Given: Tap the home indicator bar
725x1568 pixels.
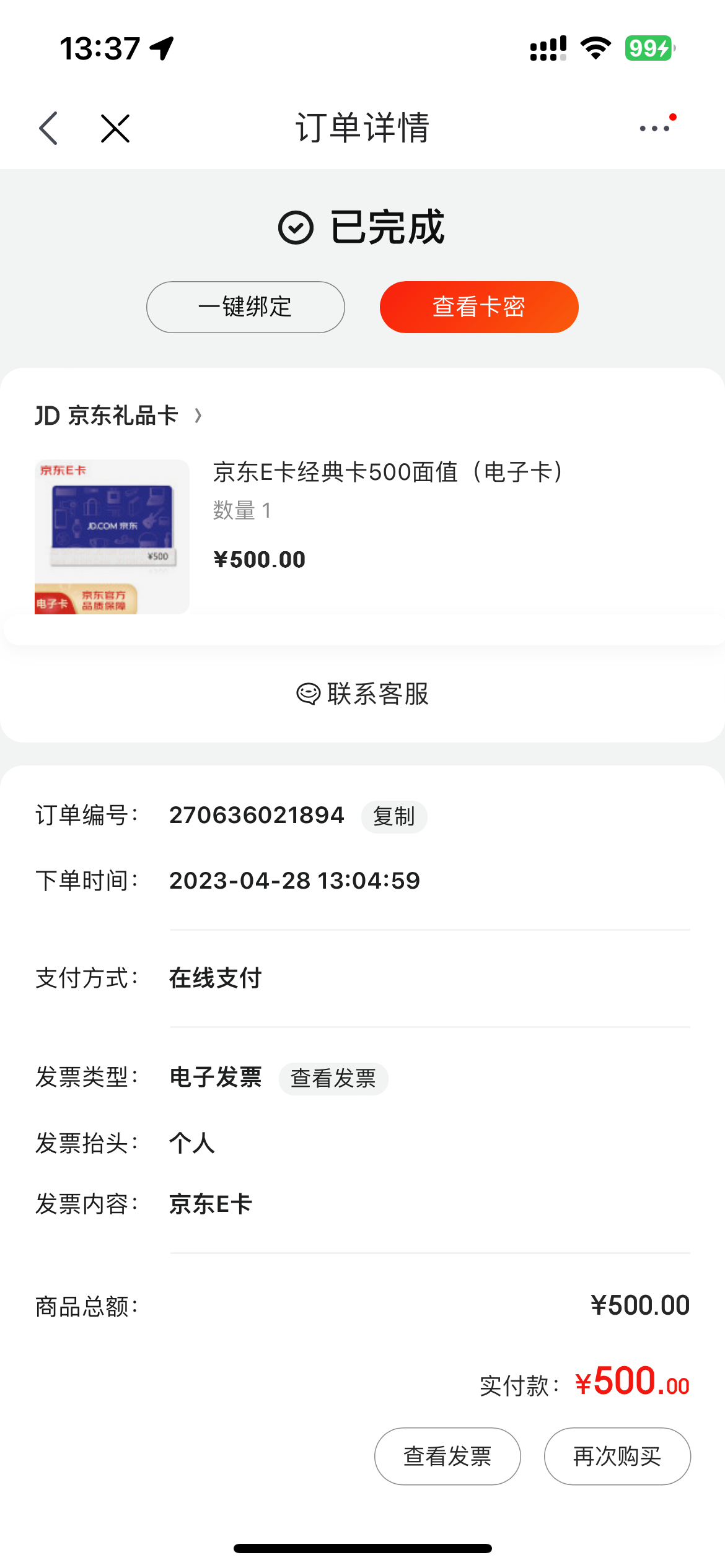Looking at the screenshot, I should (362, 1546).
